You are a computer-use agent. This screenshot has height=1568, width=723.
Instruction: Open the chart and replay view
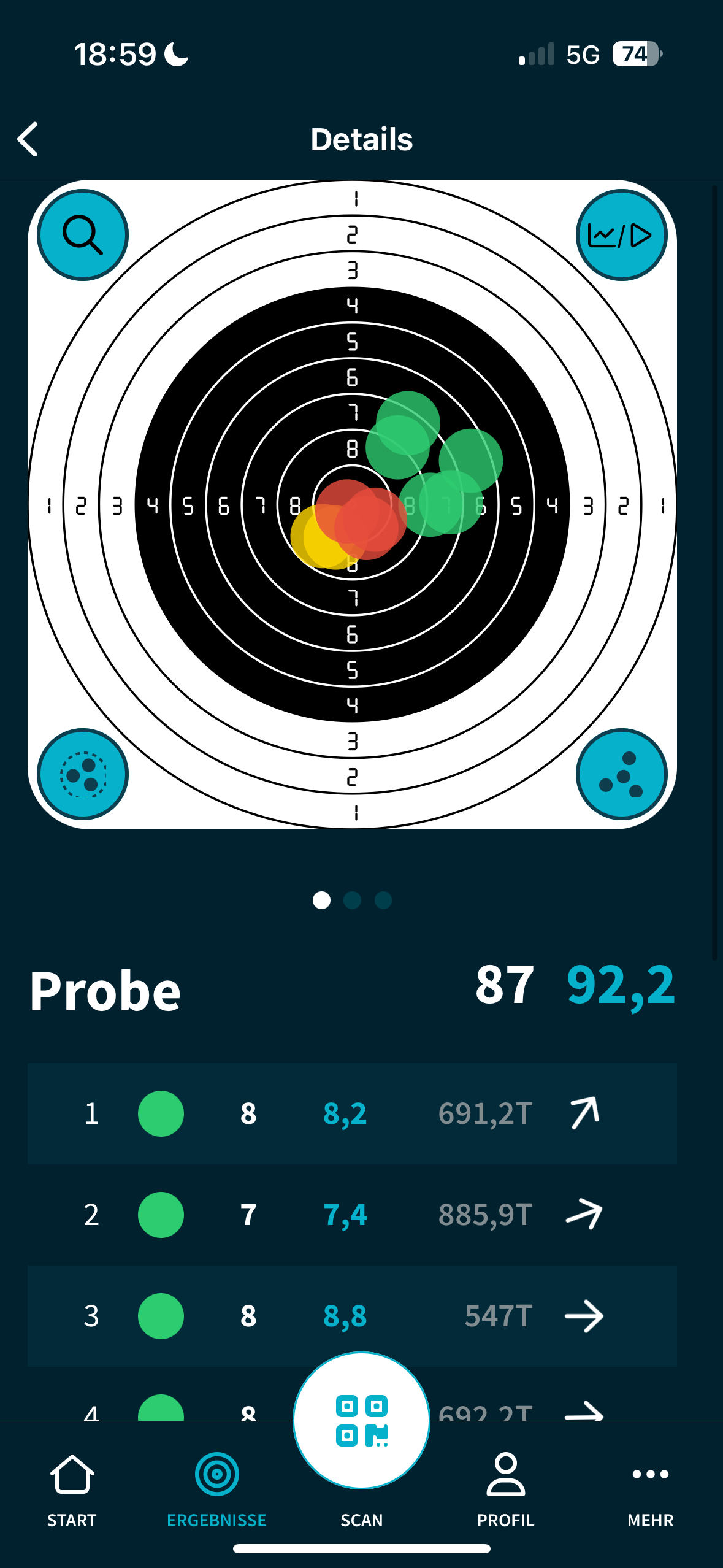621,235
